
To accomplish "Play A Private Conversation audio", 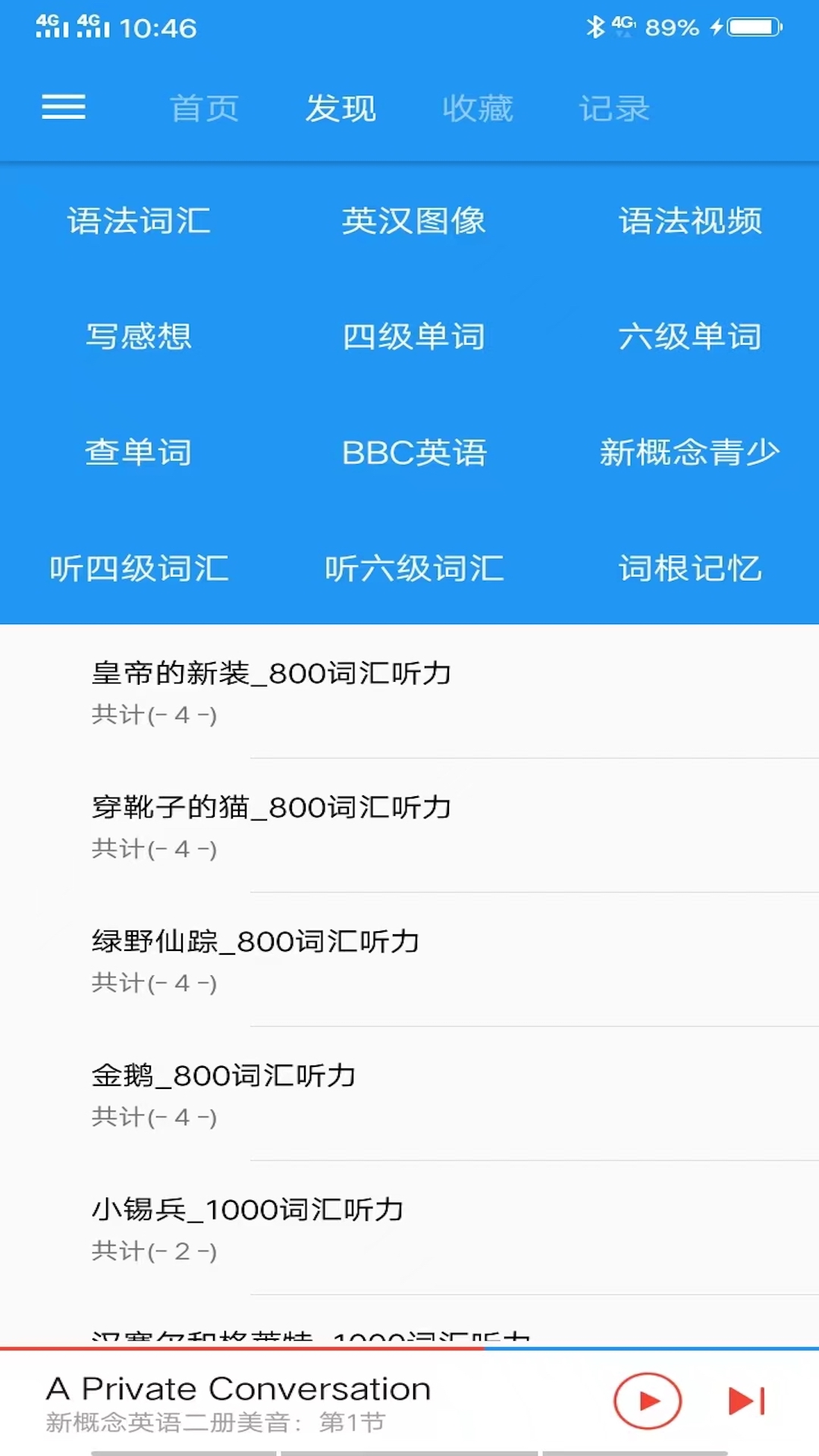I will point(648,1401).
